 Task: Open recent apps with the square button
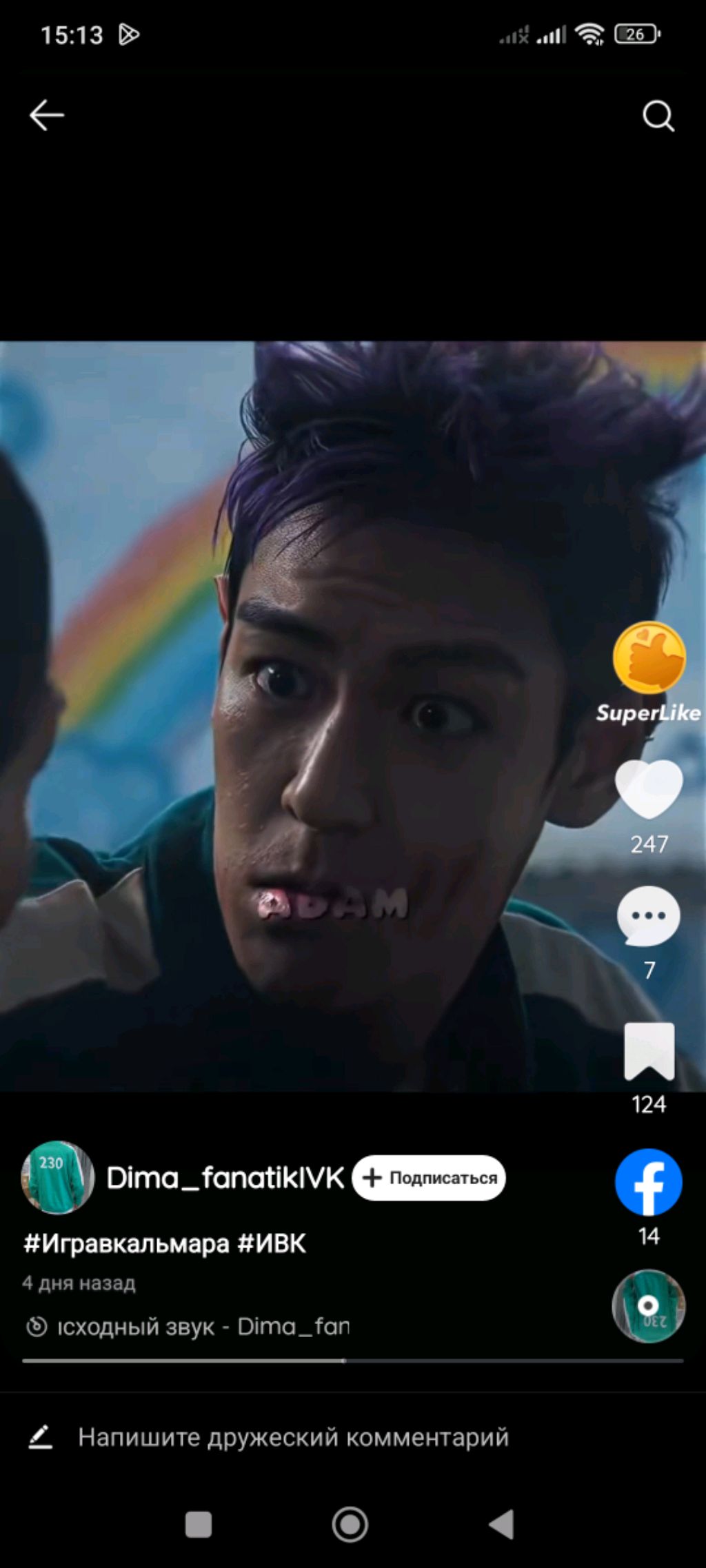pyautogui.click(x=199, y=1525)
